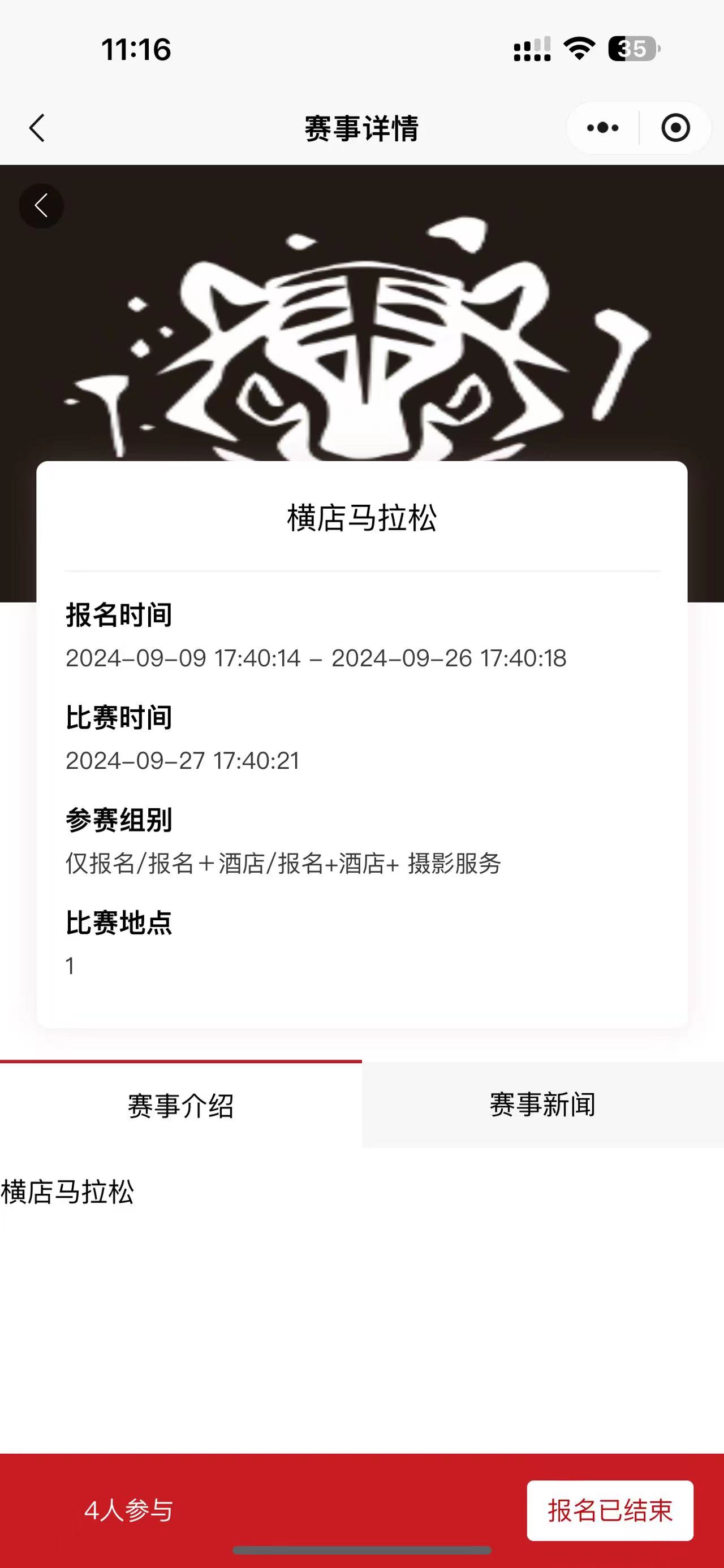Switch to the 赛事新闻 tab
724x1568 pixels.
tap(542, 1104)
